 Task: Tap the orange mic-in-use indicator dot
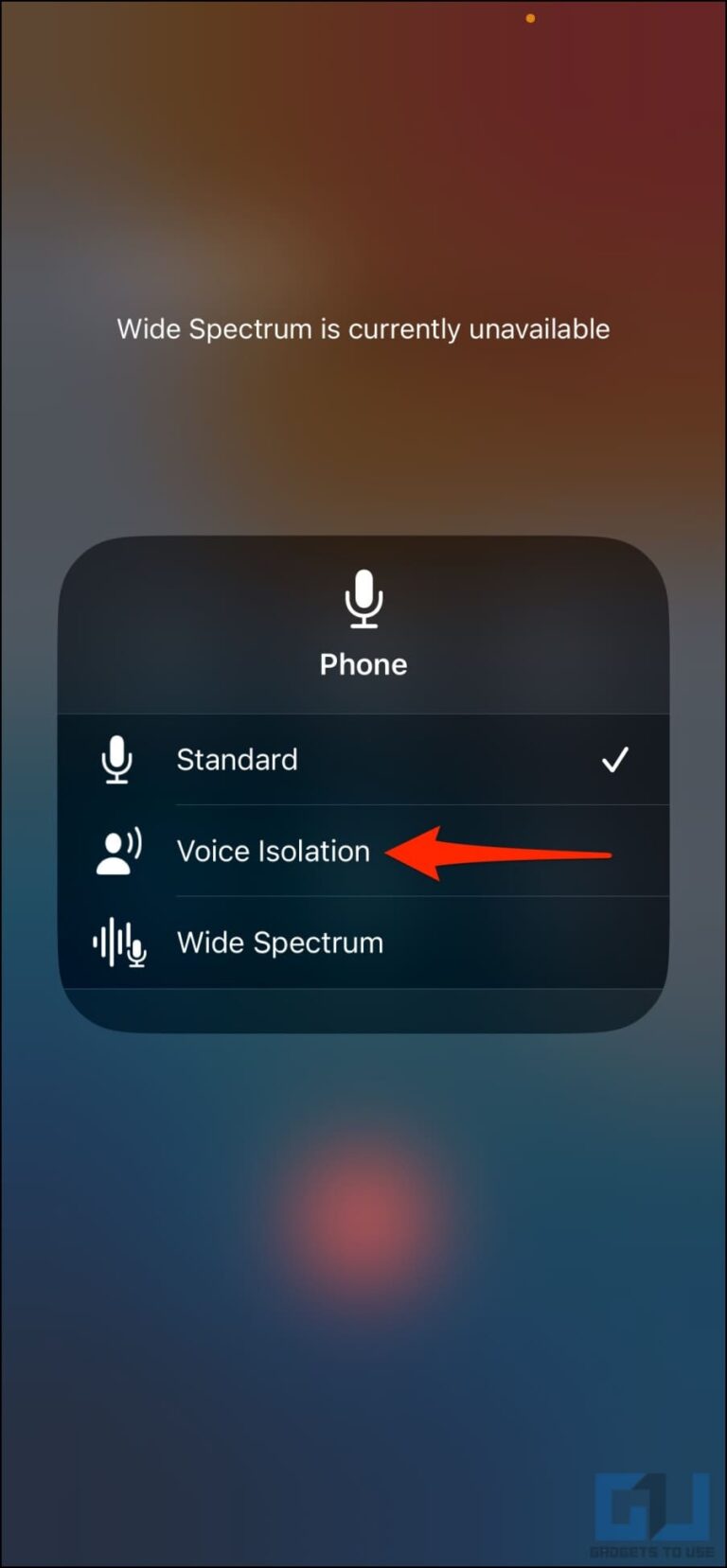[530, 17]
